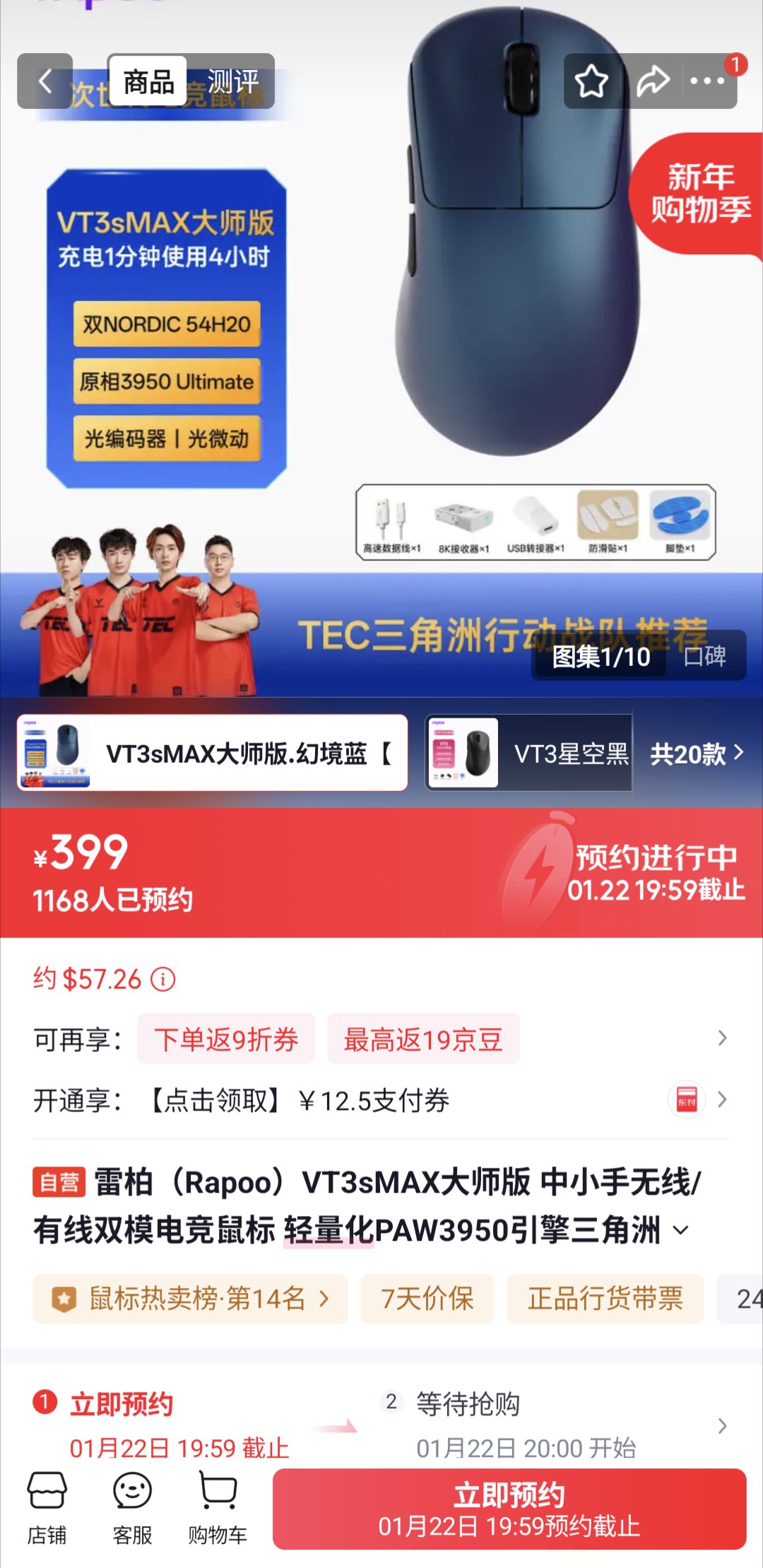Open the reservation steps details
Screen dimensions: 763x1568
click(722, 1425)
